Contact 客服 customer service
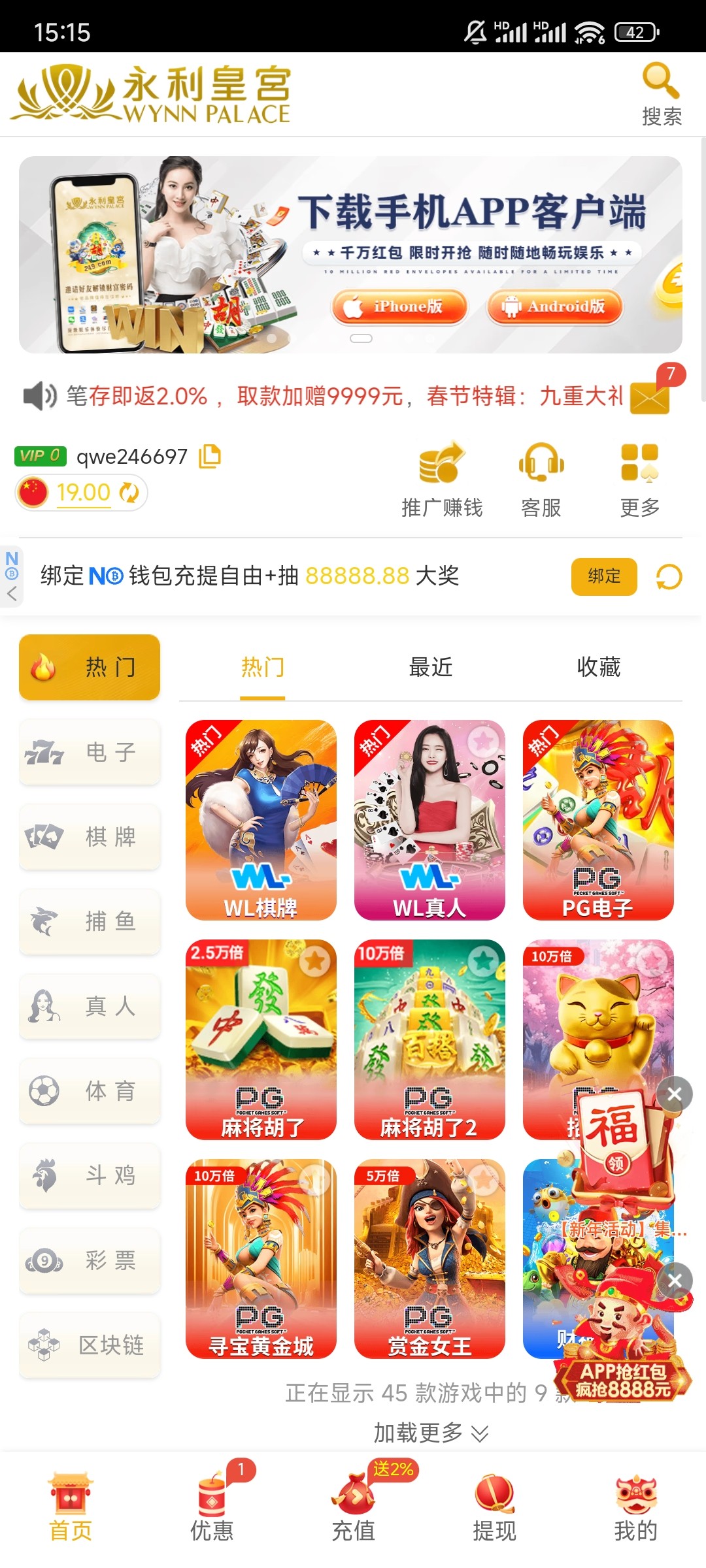 click(x=541, y=480)
